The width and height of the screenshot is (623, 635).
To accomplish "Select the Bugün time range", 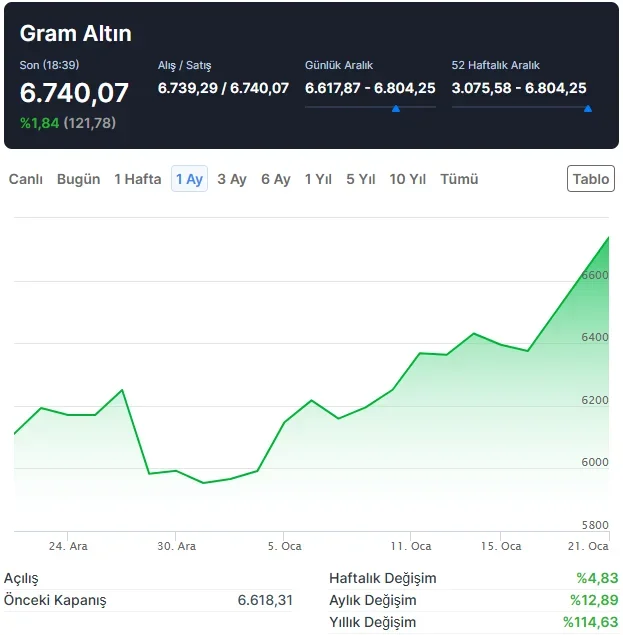I will (x=79, y=179).
